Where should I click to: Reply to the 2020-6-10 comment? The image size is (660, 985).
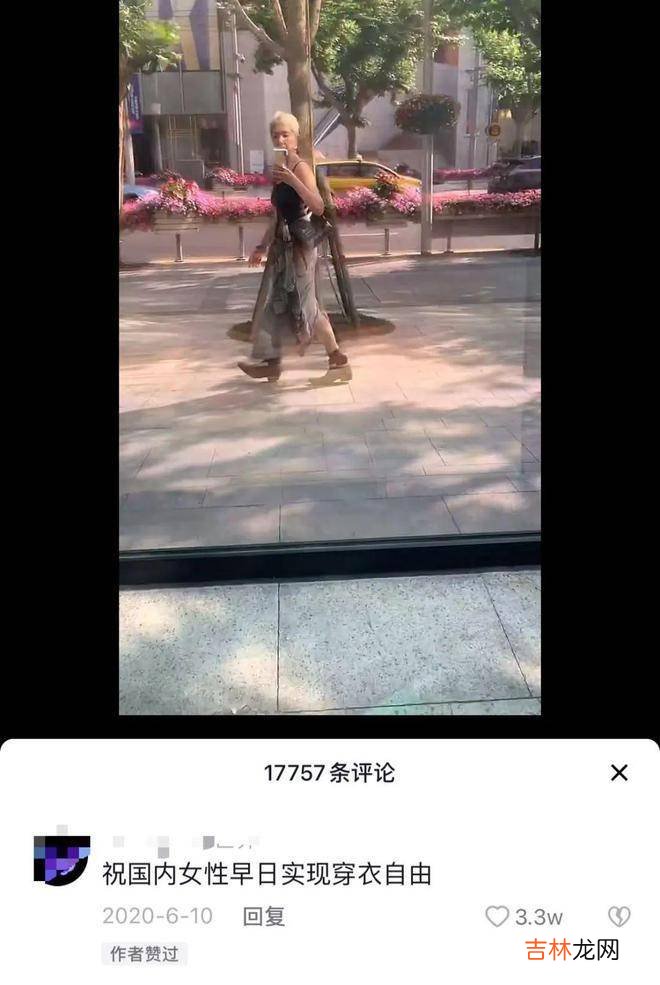coord(264,916)
